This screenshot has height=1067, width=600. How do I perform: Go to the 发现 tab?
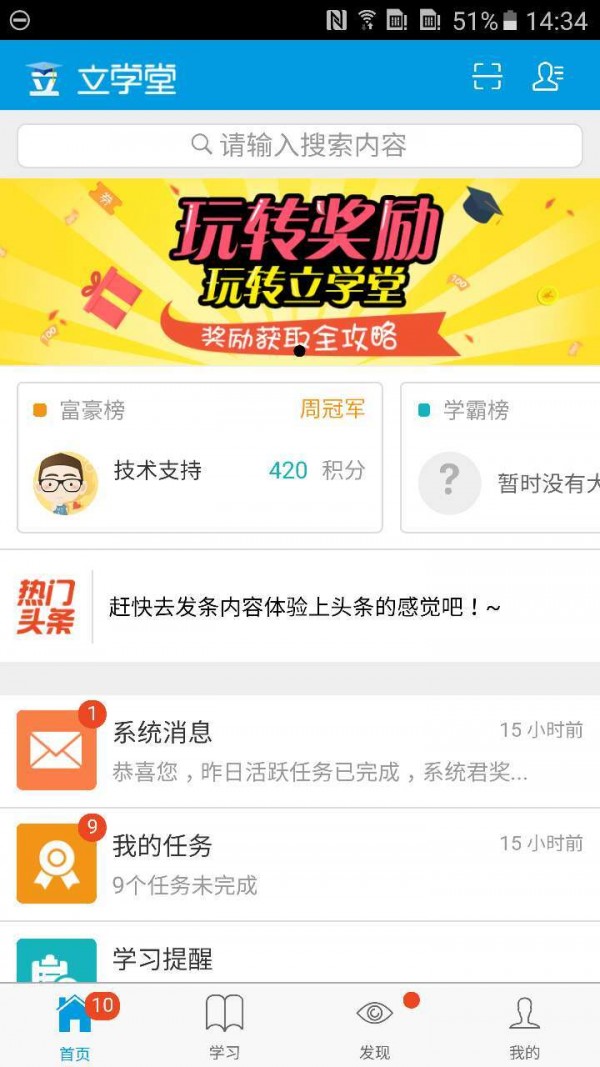[x=374, y=1026]
